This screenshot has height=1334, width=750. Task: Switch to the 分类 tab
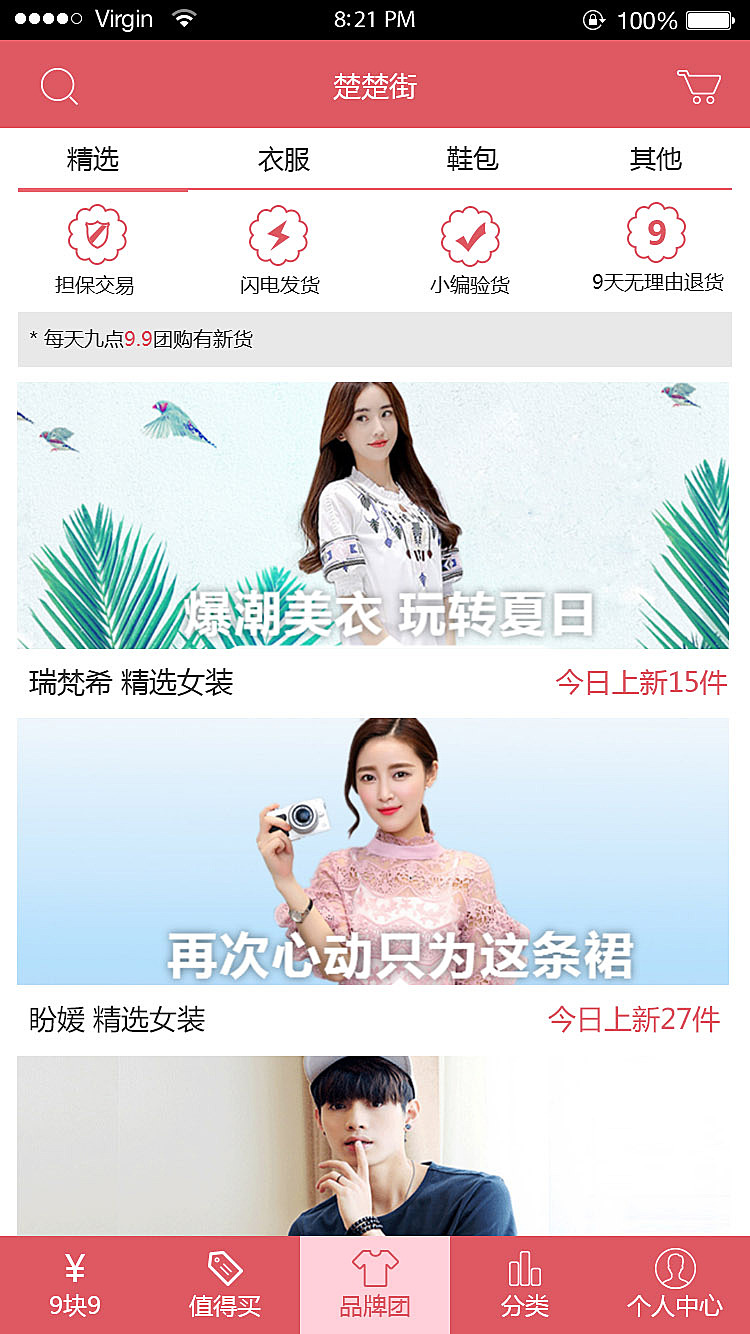(x=525, y=1285)
